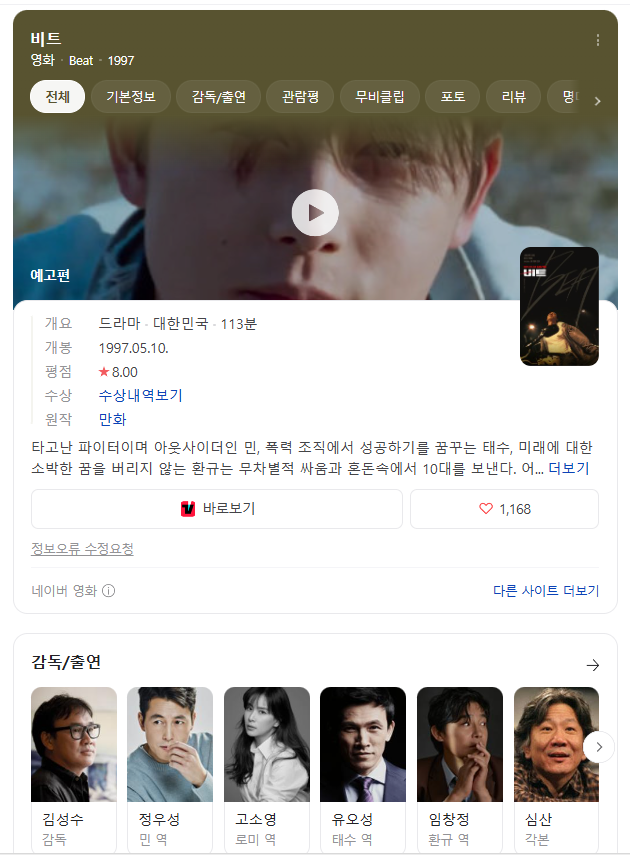Open the overflow menu beside the title 비트
Viewport: 630px width, 855px height.
[x=598, y=40]
